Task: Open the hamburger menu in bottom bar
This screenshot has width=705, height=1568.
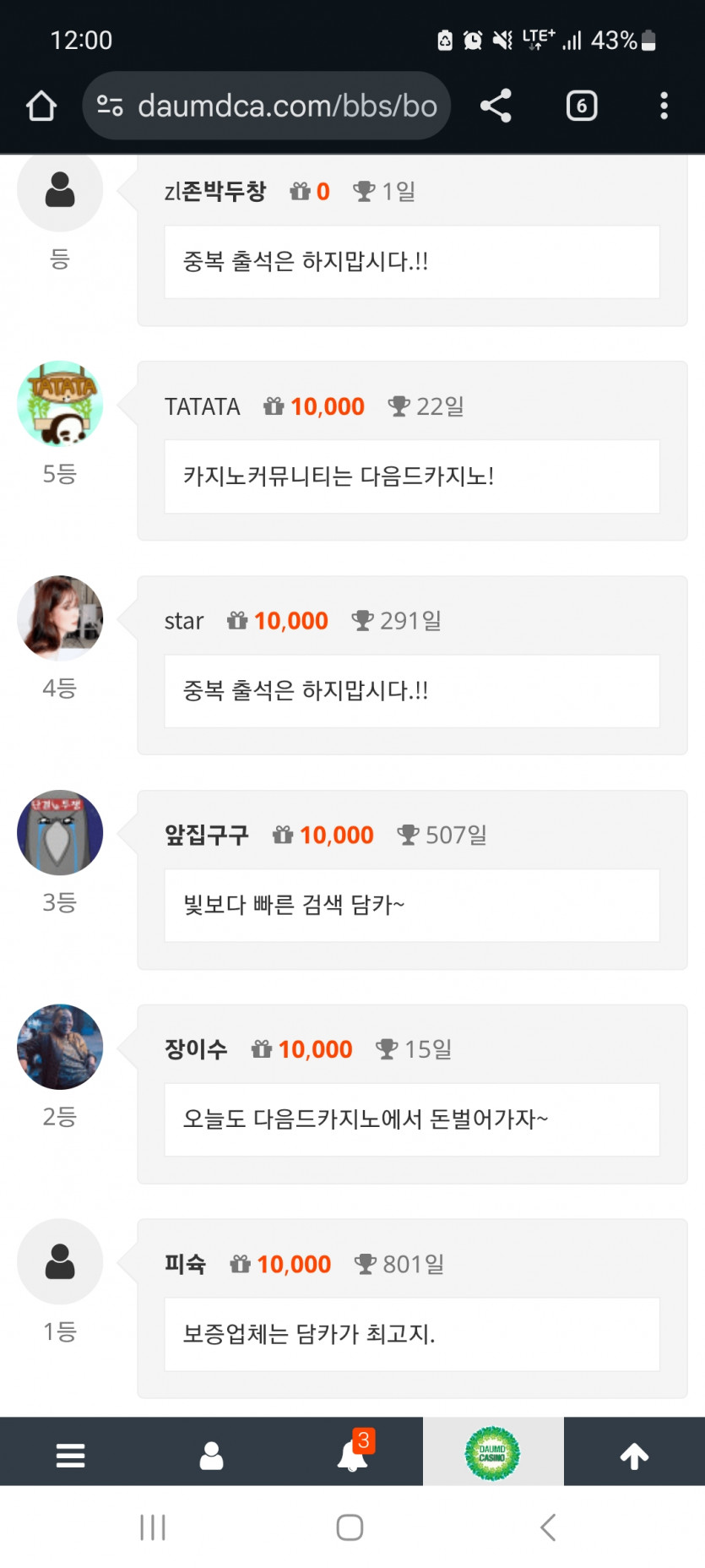Action: (x=70, y=1453)
